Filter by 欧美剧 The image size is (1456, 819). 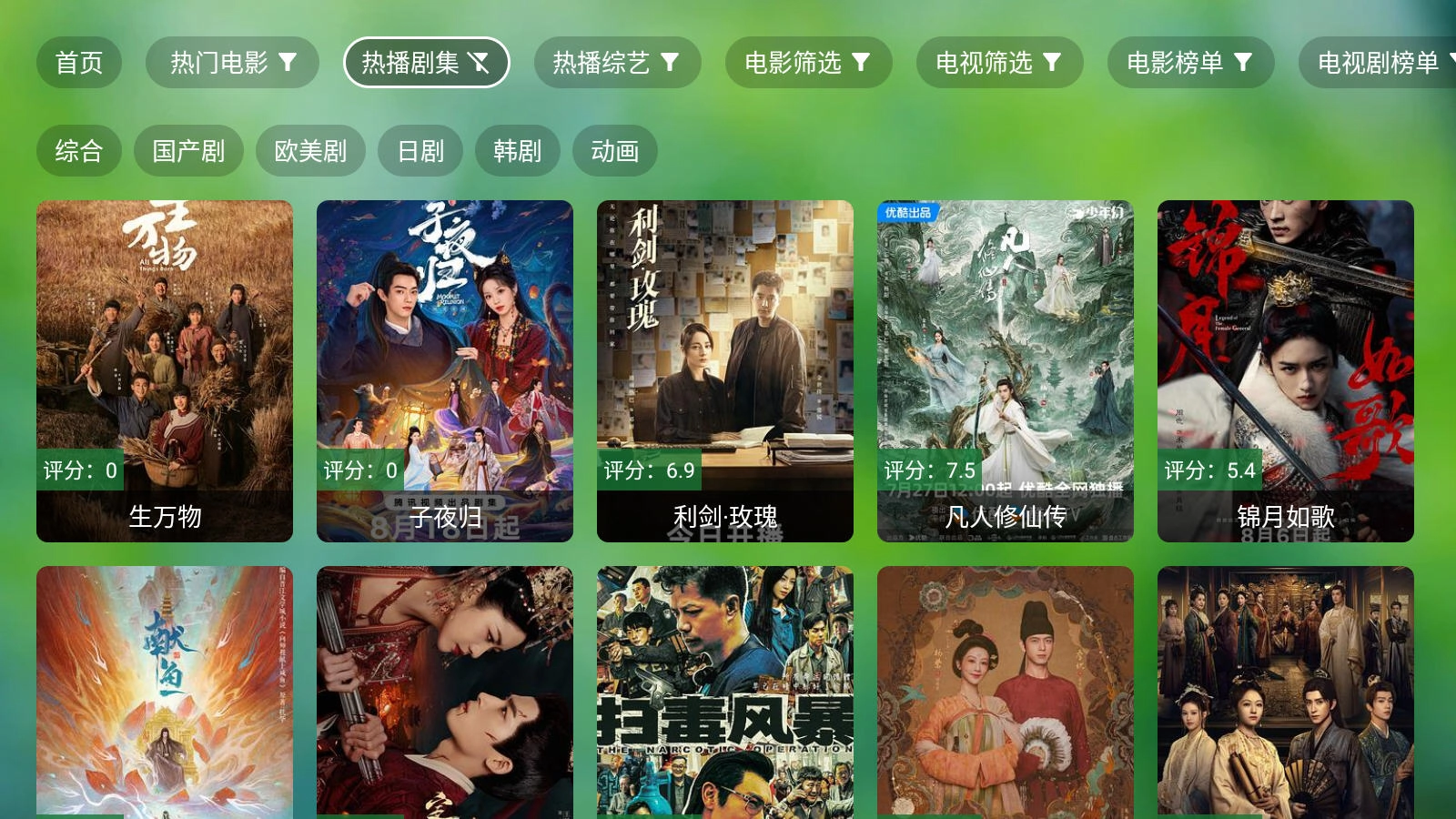310,151
